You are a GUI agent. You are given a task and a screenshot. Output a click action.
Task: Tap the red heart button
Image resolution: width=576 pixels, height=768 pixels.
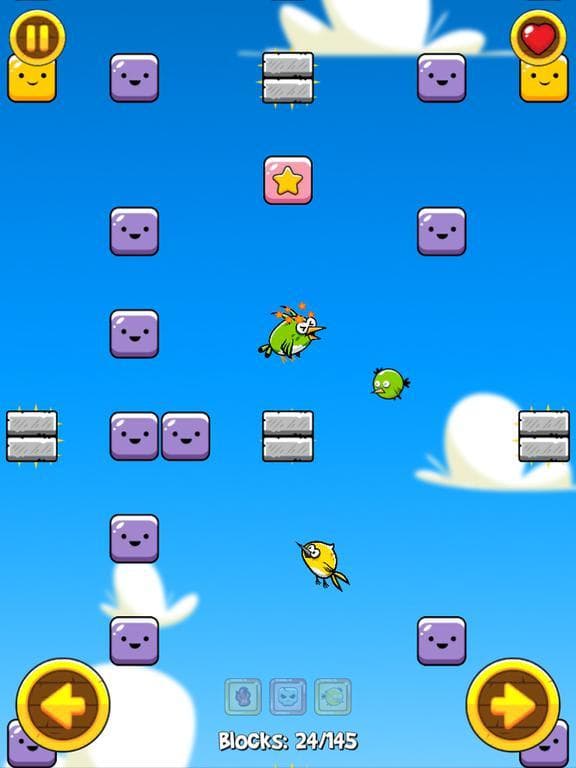click(538, 38)
